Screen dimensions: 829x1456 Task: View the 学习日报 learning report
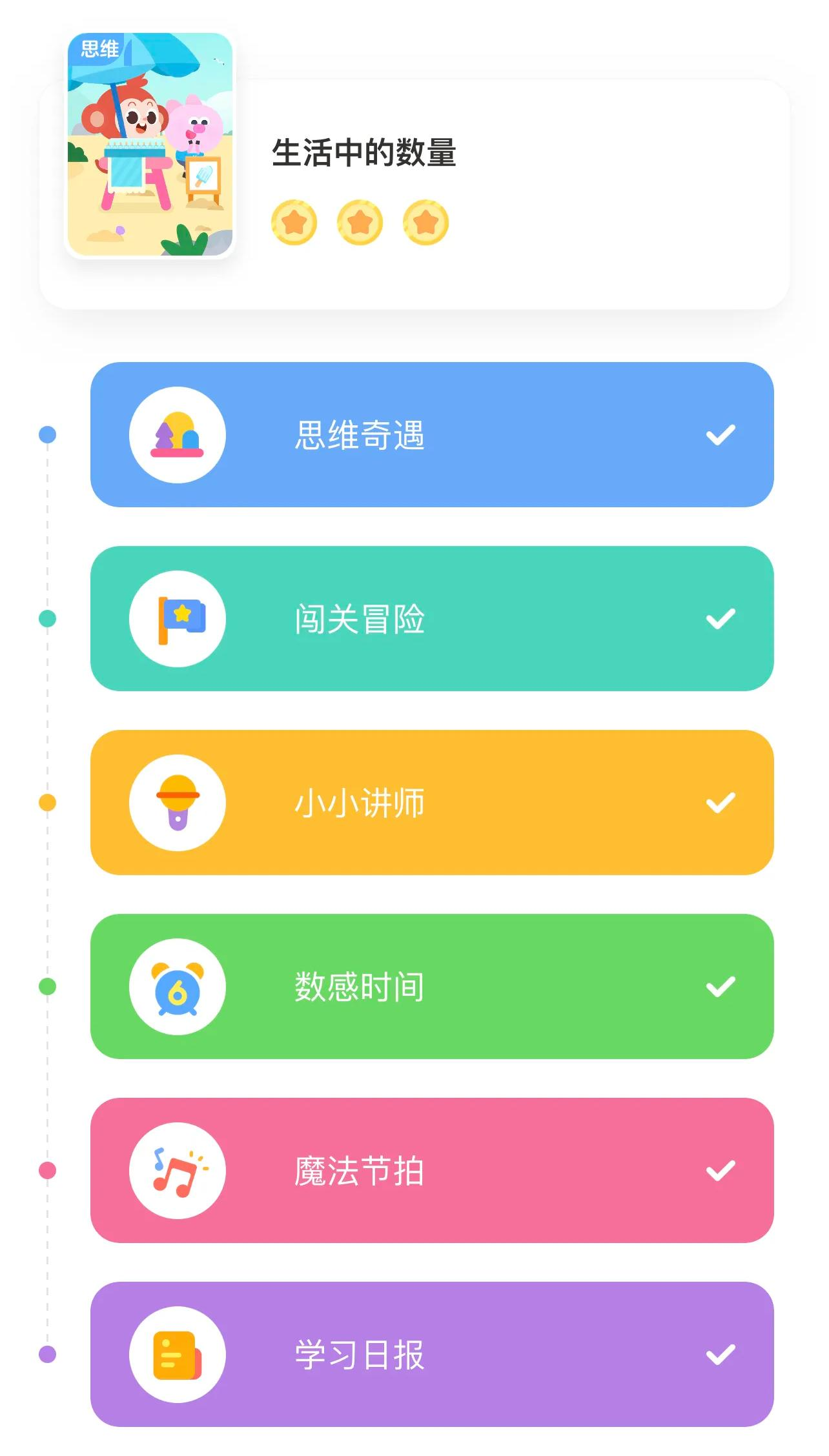point(431,1354)
